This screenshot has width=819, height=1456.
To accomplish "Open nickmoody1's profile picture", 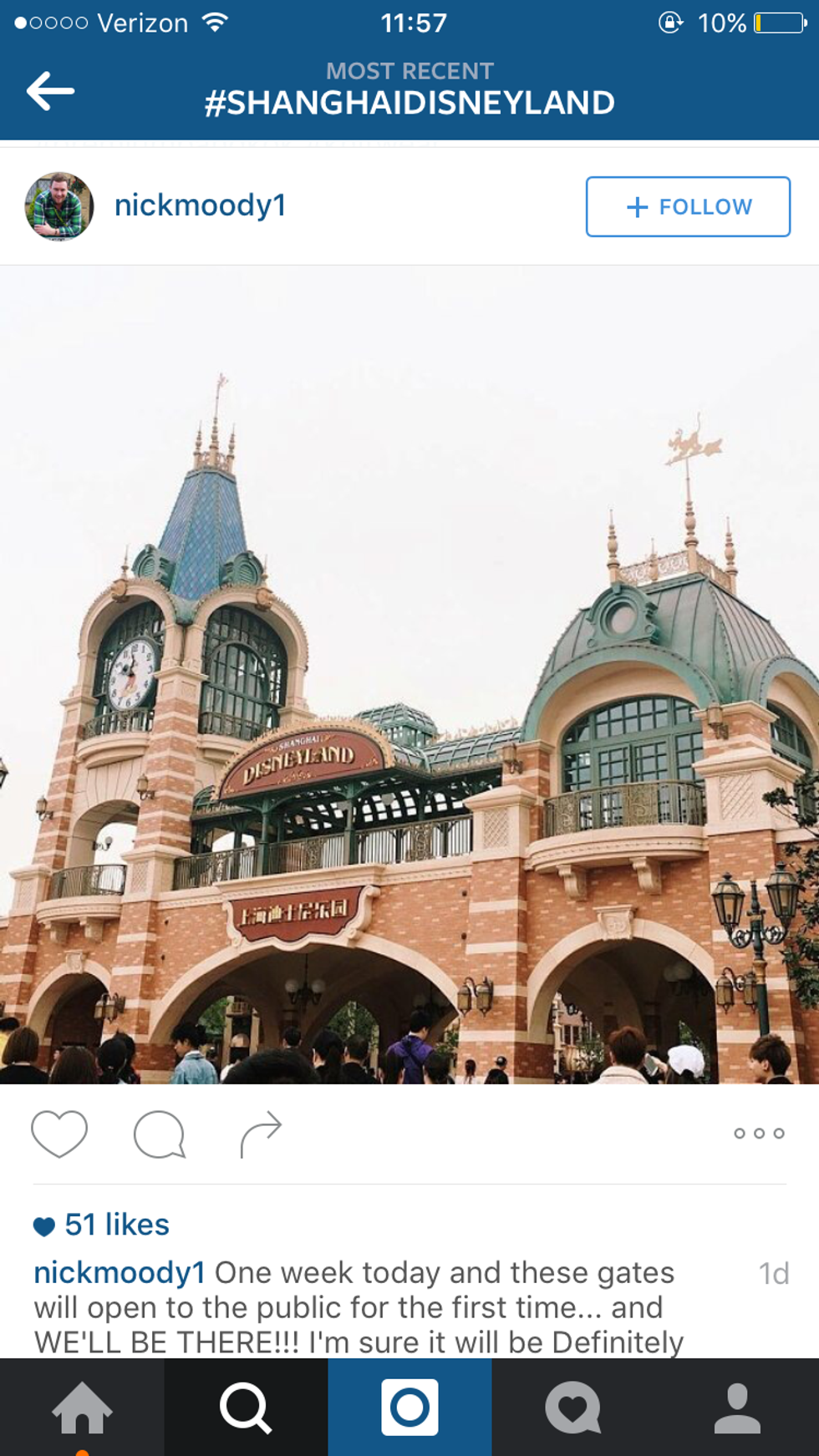I will tap(58, 206).
